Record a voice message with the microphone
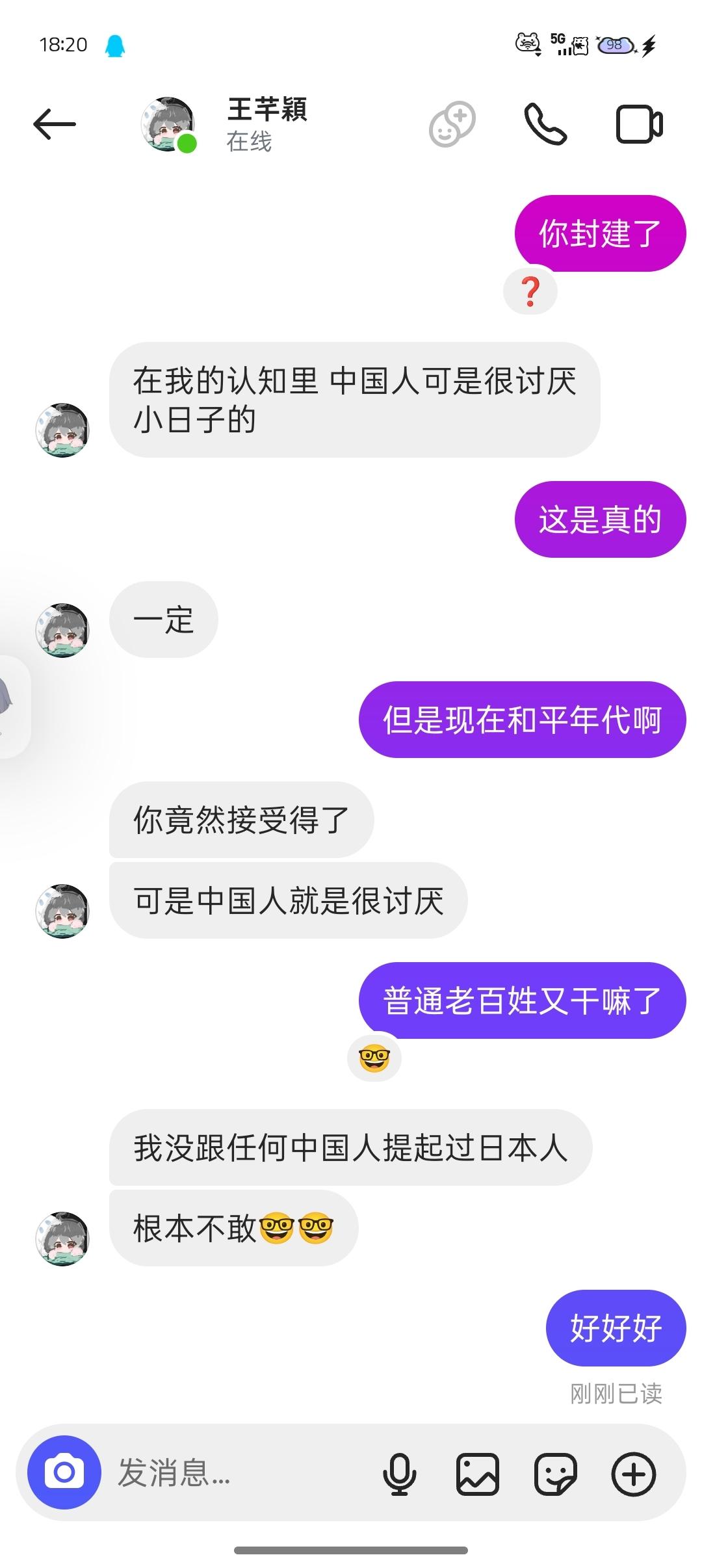The image size is (702, 1568). click(x=400, y=1473)
